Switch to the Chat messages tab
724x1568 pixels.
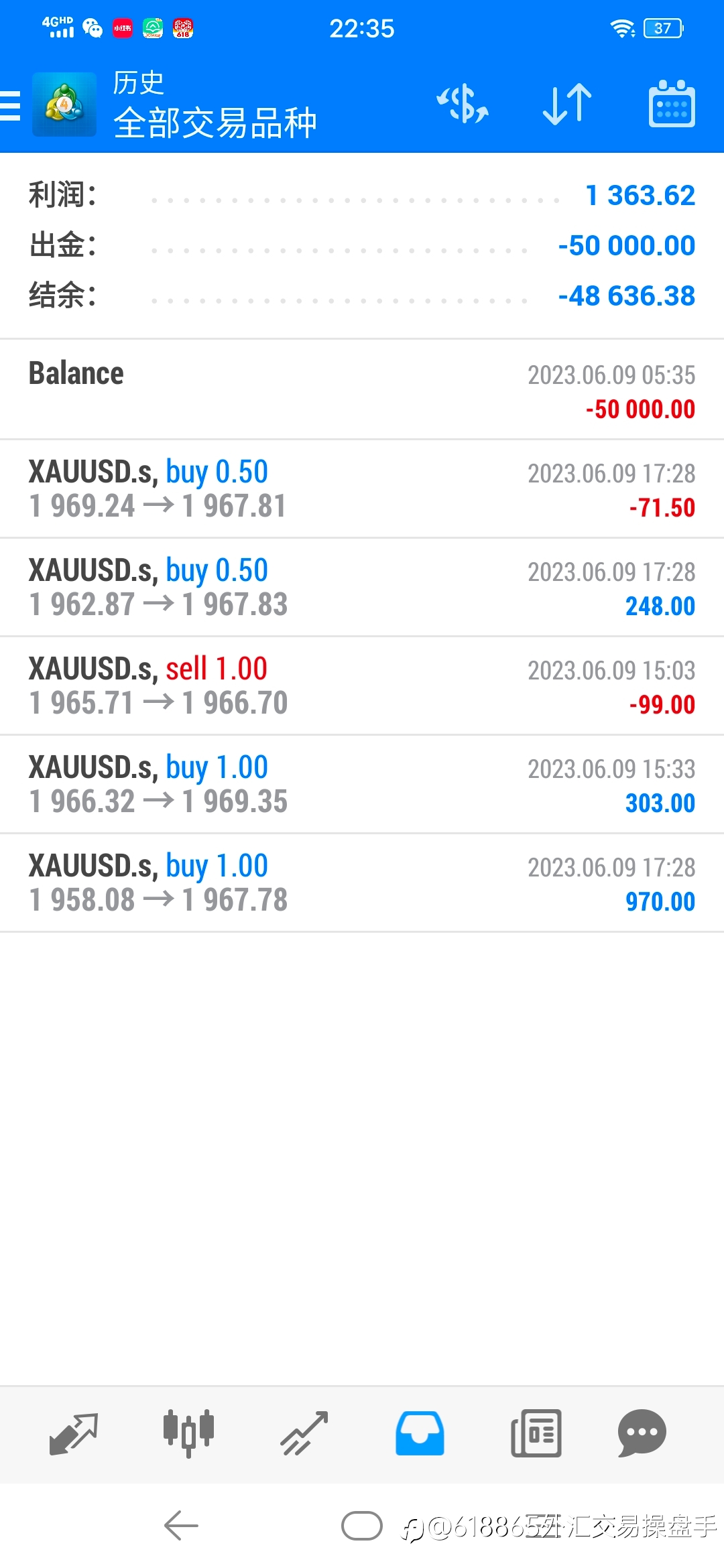pyautogui.click(x=642, y=1434)
